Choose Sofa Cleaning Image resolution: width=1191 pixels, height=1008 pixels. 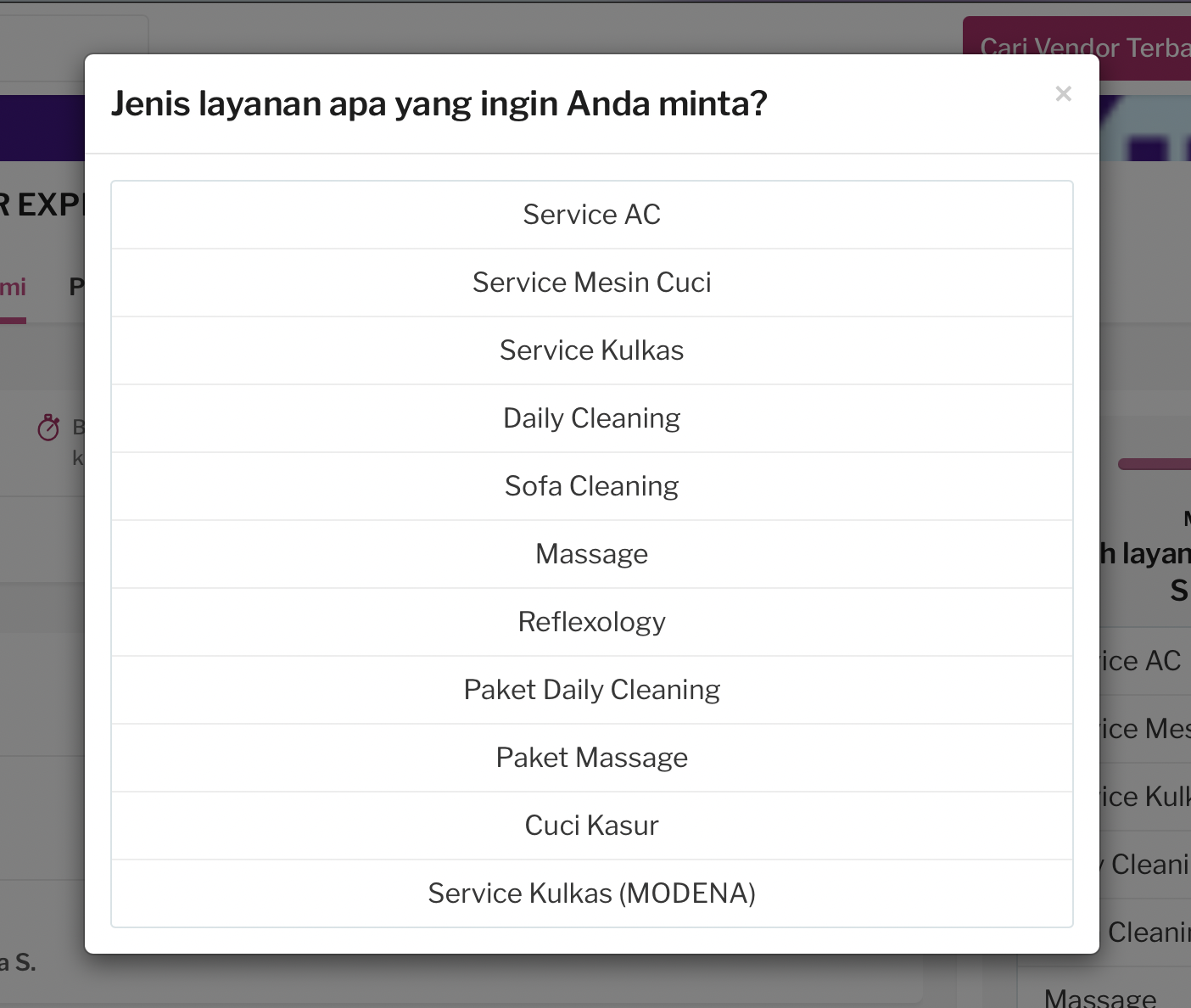pyautogui.click(x=591, y=486)
